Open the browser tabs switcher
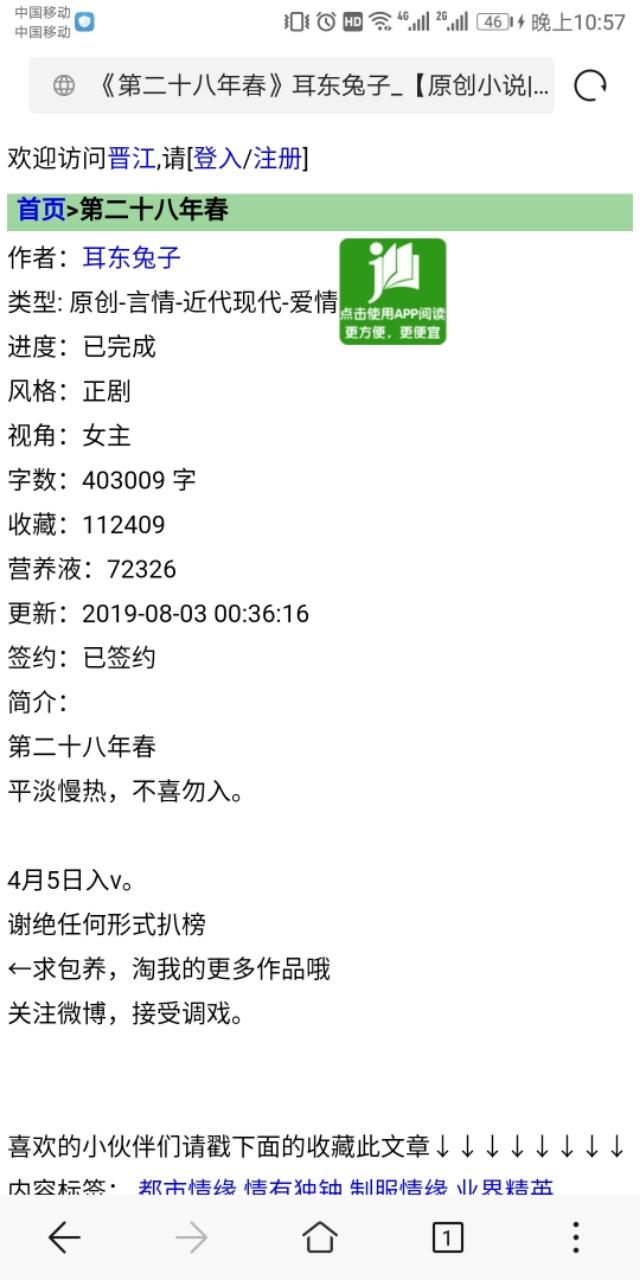The image size is (640, 1280). point(447,1238)
